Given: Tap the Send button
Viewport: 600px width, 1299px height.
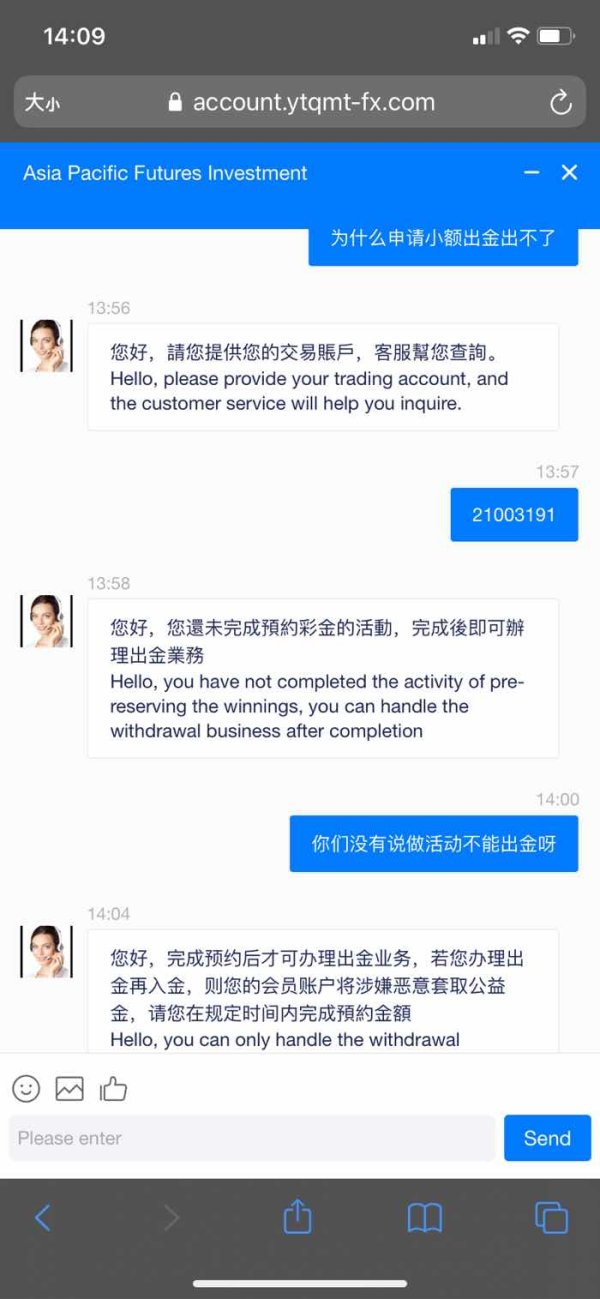Looking at the screenshot, I should (x=547, y=1138).
